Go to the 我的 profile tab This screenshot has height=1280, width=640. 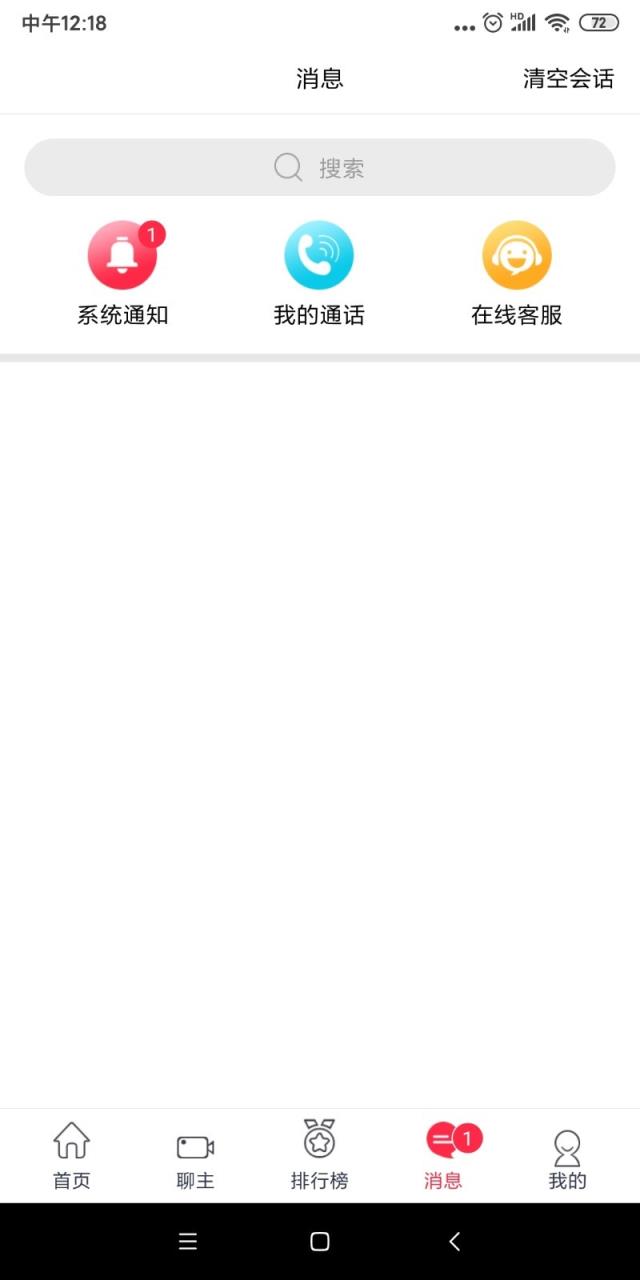(x=567, y=1156)
